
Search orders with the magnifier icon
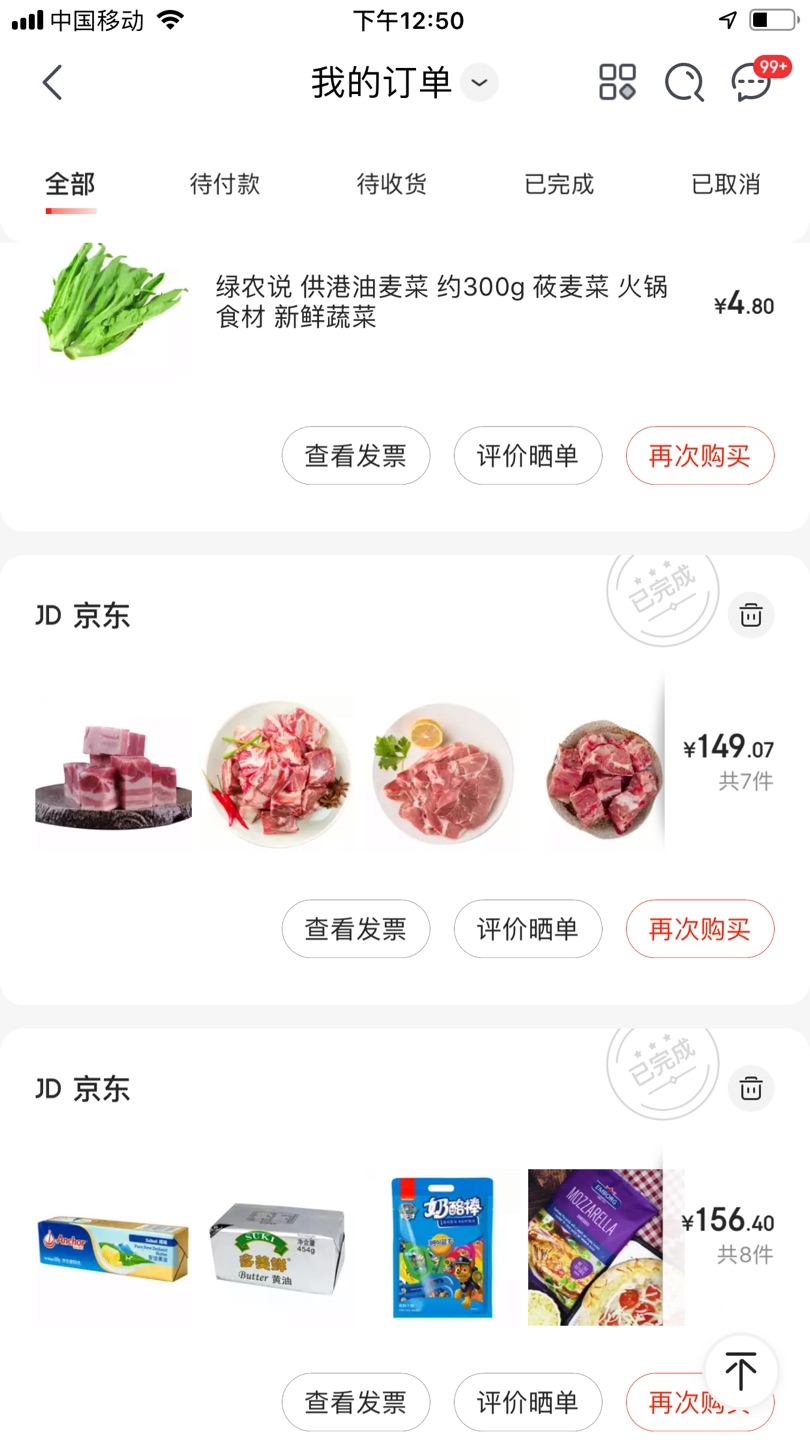684,82
